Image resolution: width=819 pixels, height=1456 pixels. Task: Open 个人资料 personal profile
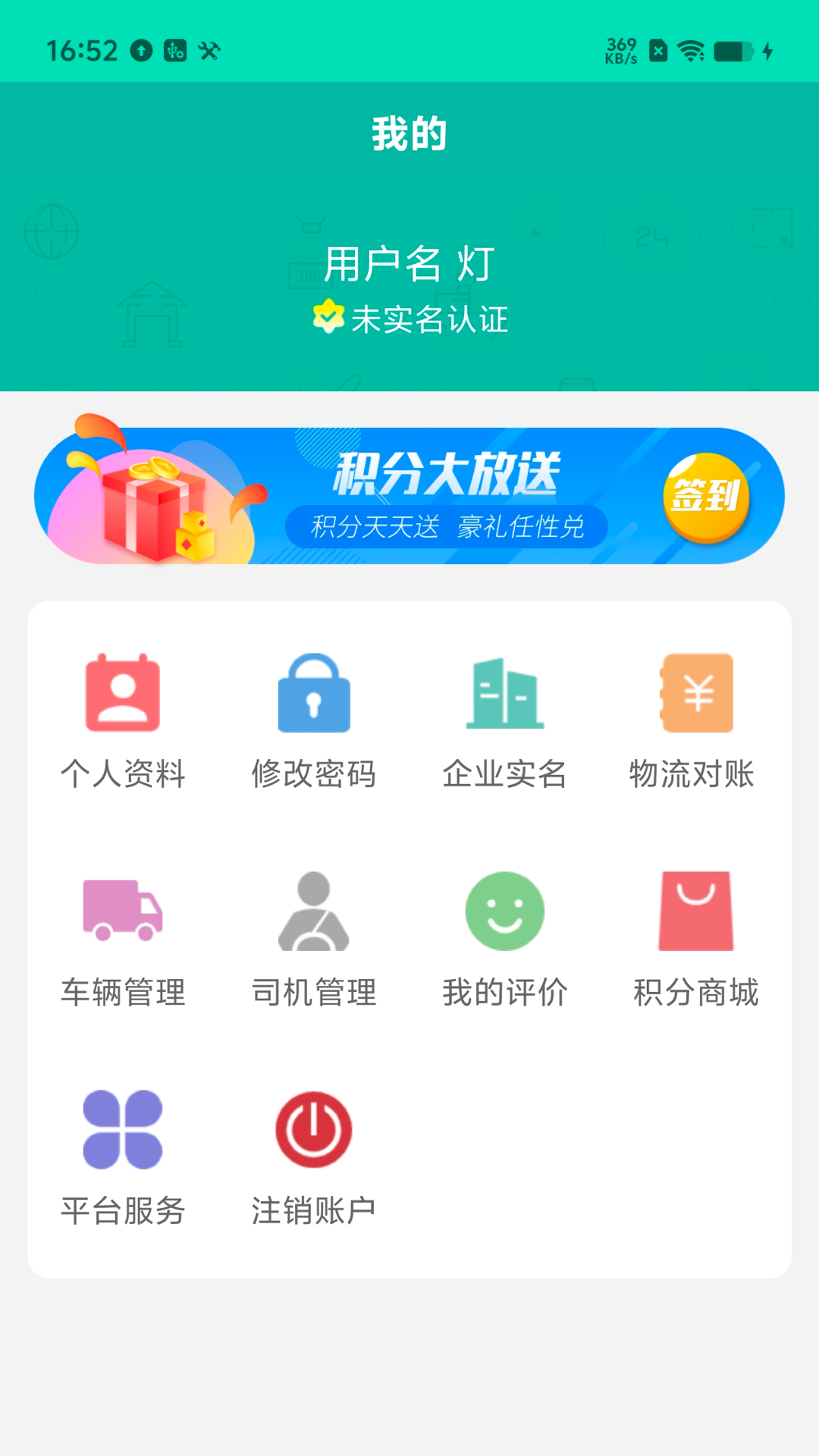[x=123, y=720]
